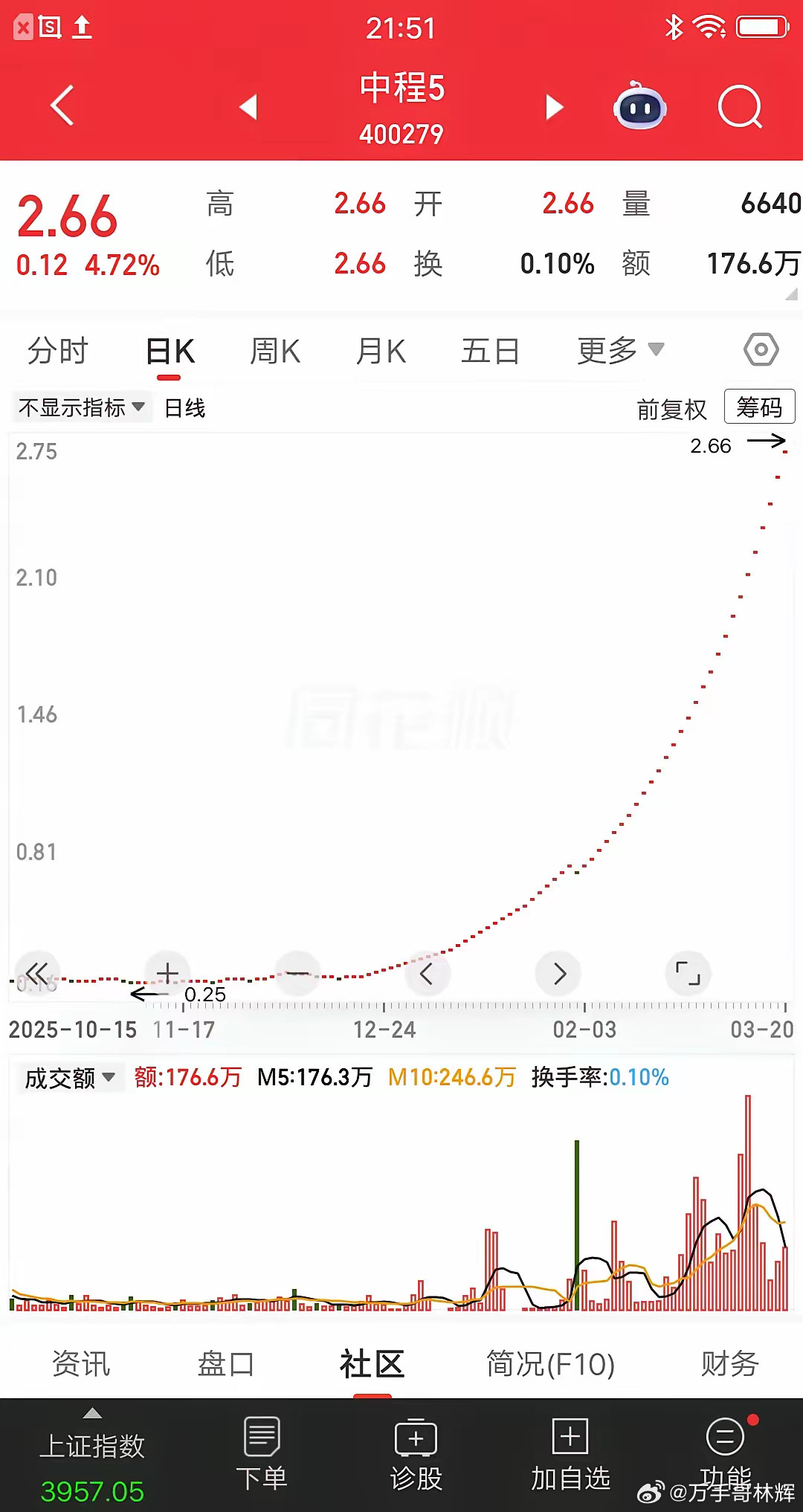Expand the chart to fullscreen
This screenshot has width=803, height=1512.
[688, 973]
